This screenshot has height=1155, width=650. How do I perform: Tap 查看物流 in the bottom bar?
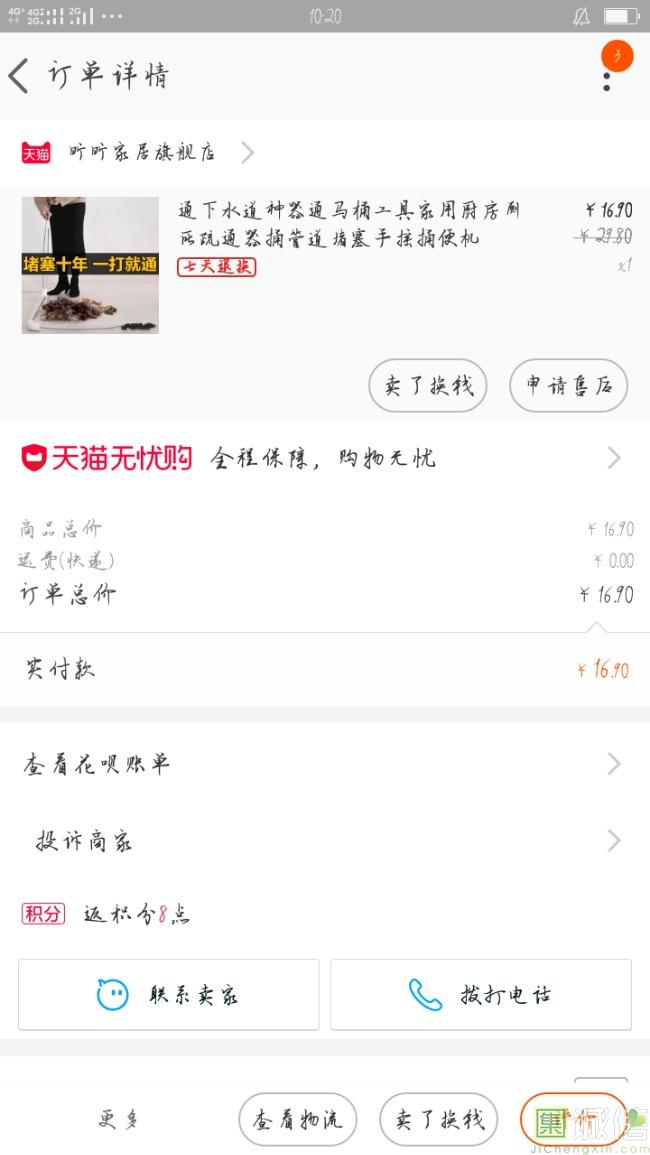pos(297,1119)
